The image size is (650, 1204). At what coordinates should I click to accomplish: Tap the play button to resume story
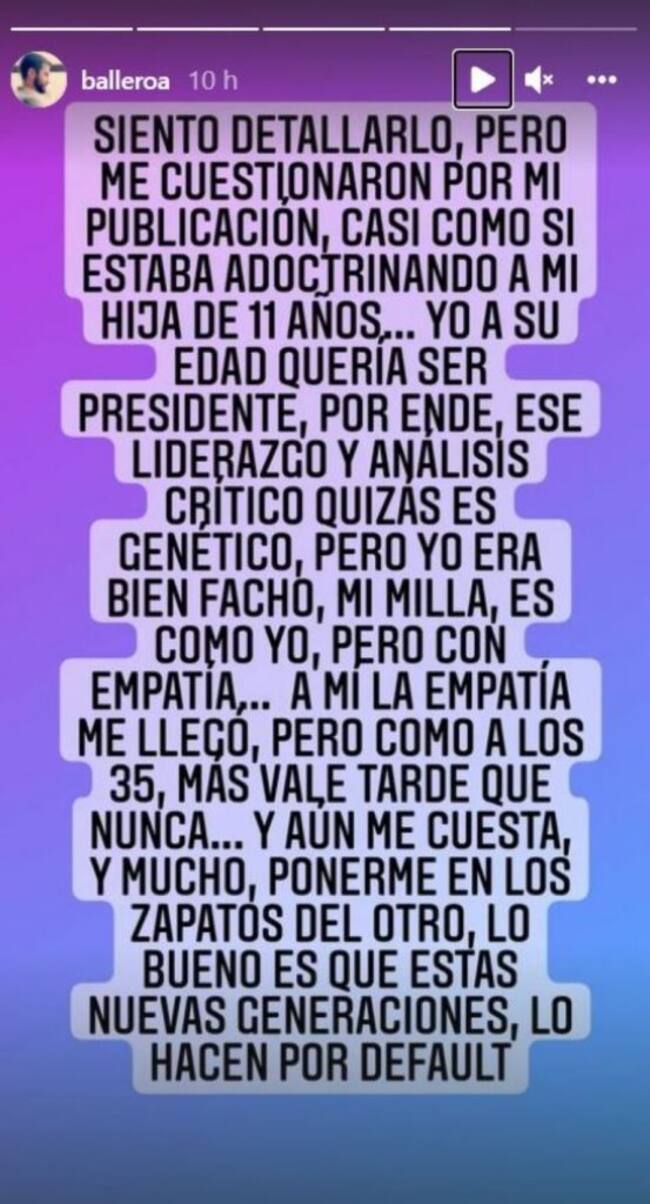(x=483, y=79)
